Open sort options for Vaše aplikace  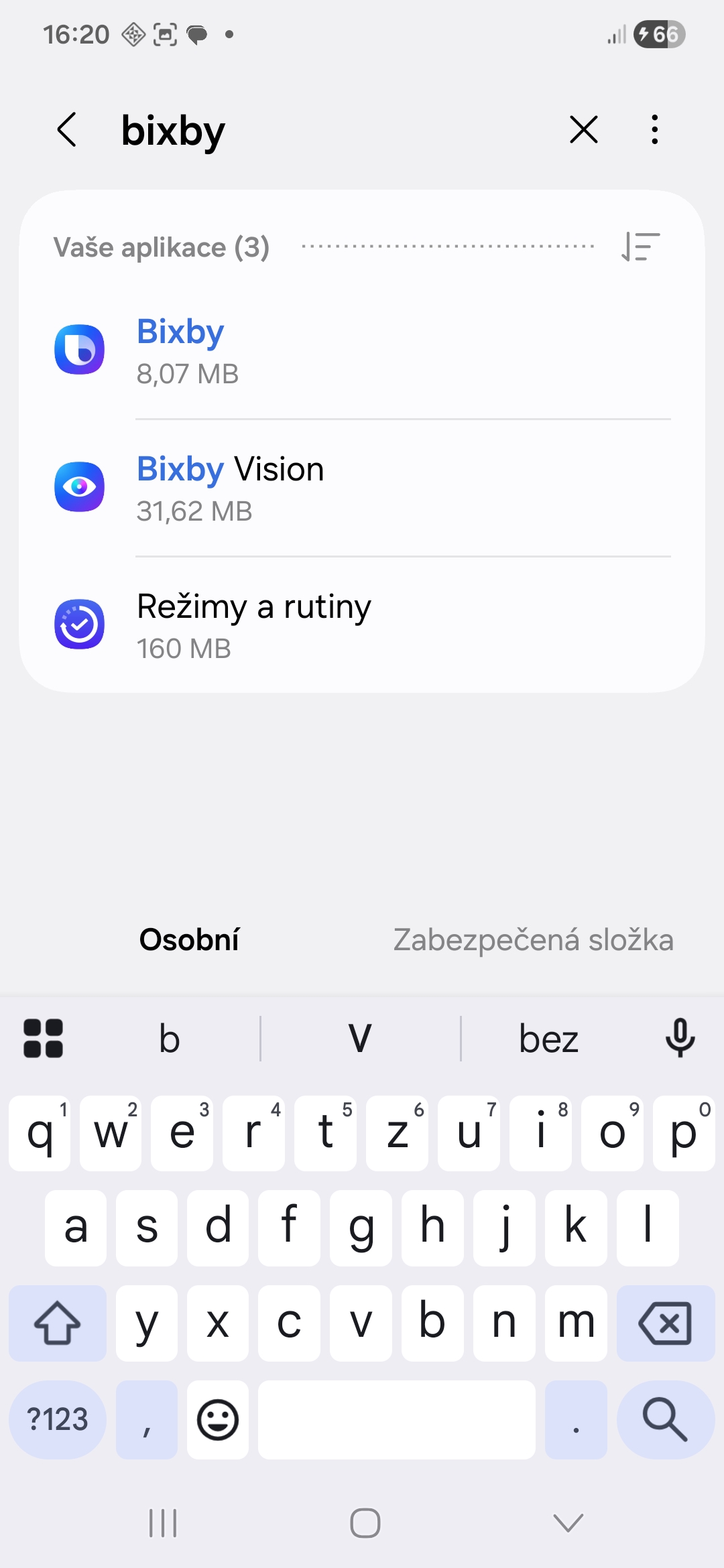pos(641,247)
